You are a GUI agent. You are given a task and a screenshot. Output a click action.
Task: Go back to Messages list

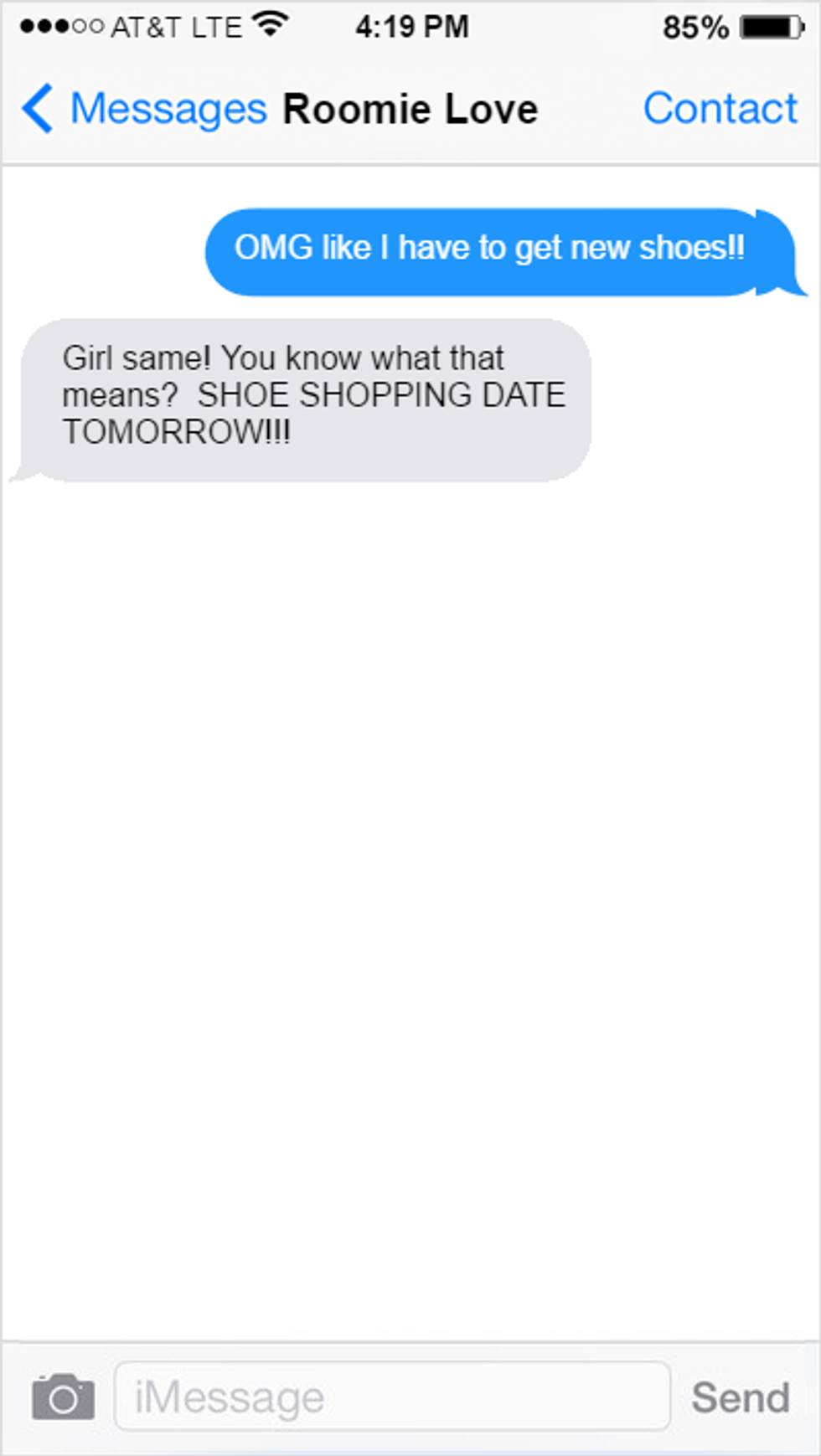[142, 109]
